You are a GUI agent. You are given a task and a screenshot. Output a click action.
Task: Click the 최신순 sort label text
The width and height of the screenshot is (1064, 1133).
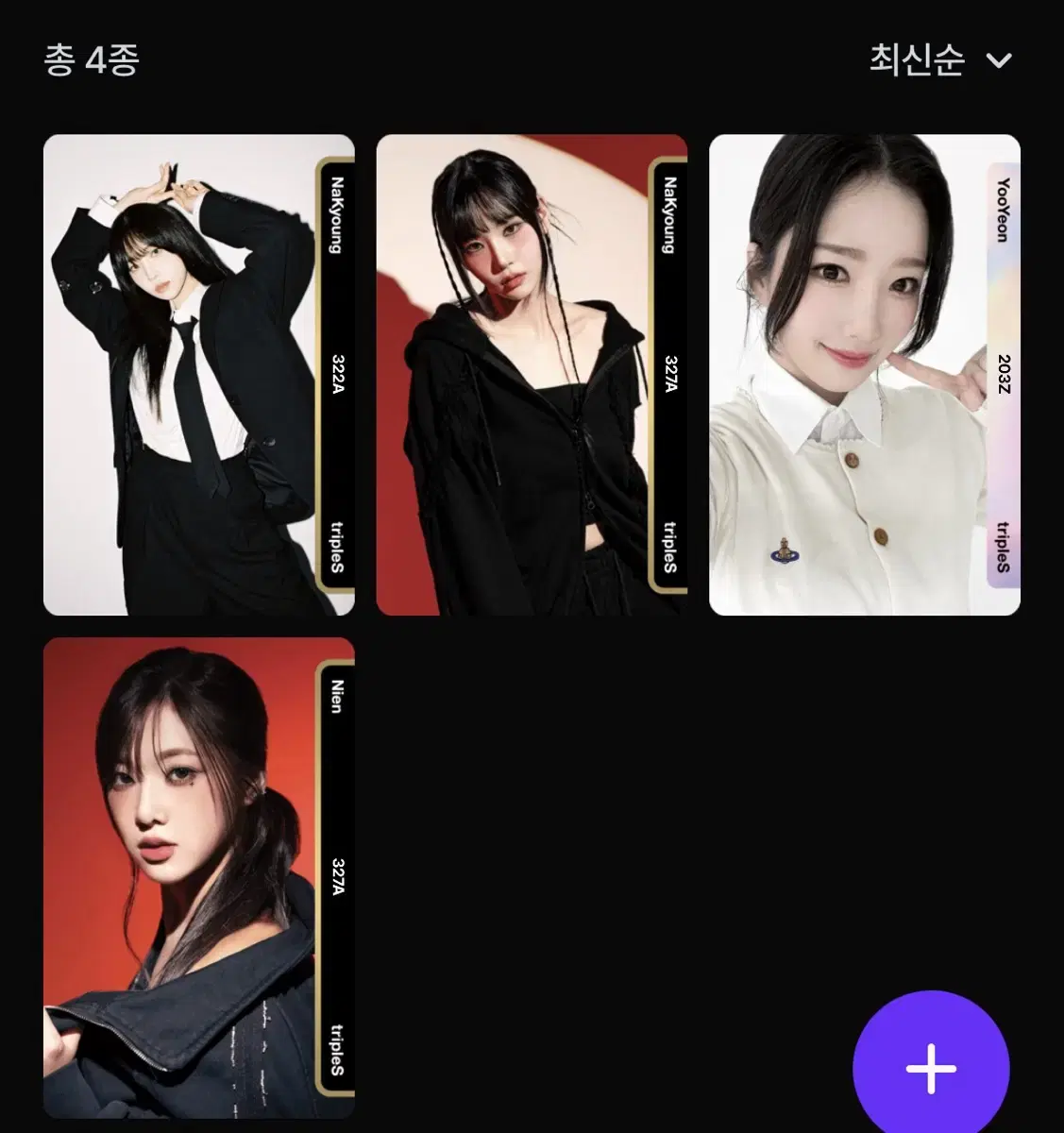tap(918, 59)
